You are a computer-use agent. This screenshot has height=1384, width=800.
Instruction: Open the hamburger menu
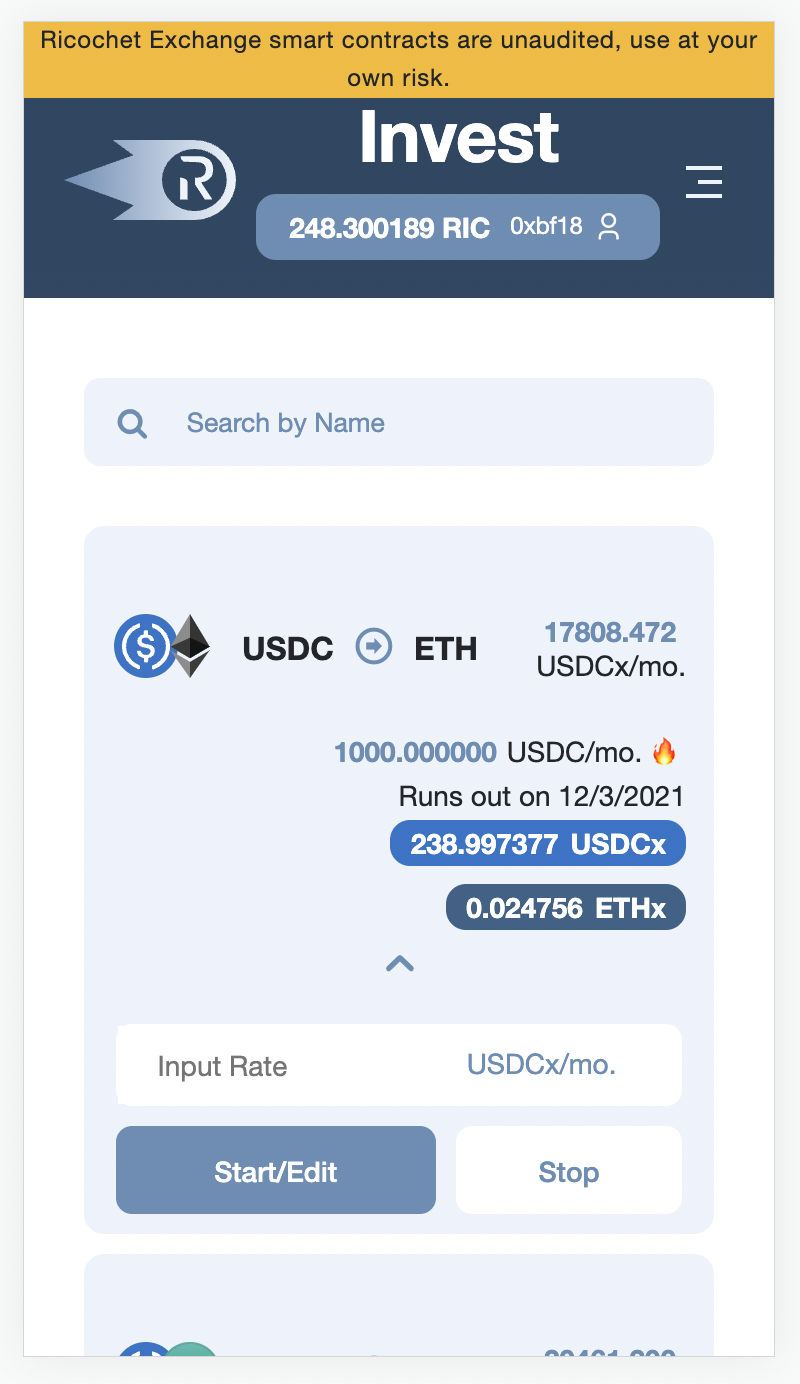[704, 182]
